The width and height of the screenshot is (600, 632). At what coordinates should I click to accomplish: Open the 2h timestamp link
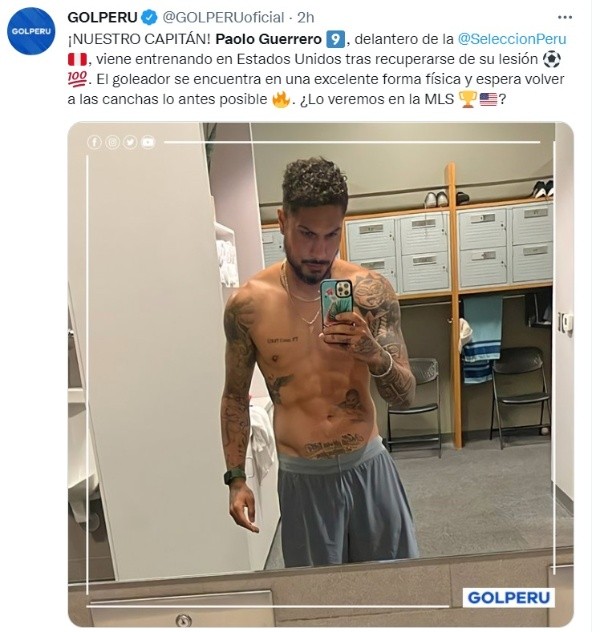306,17
